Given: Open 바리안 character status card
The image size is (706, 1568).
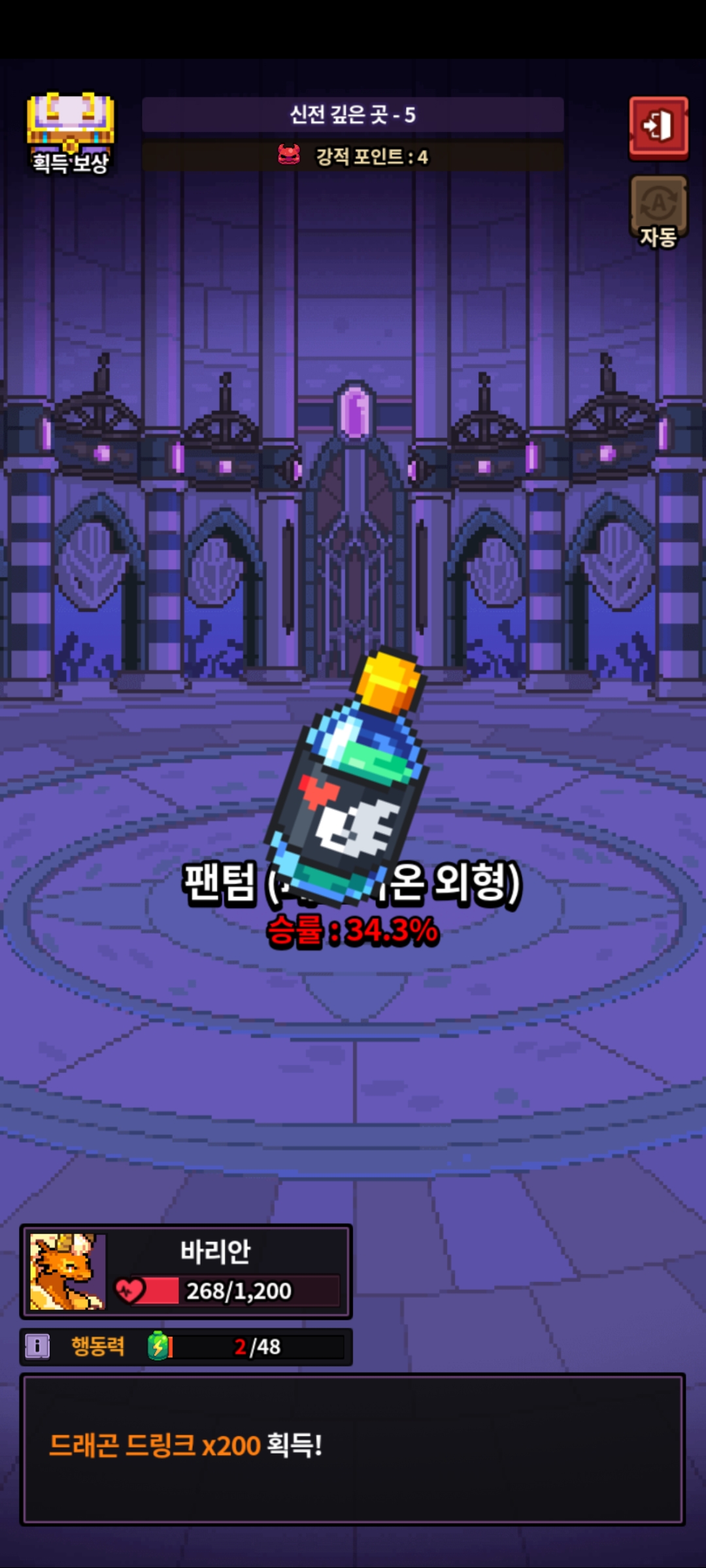Looking at the screenshot, I should [x=186, y=1271].
